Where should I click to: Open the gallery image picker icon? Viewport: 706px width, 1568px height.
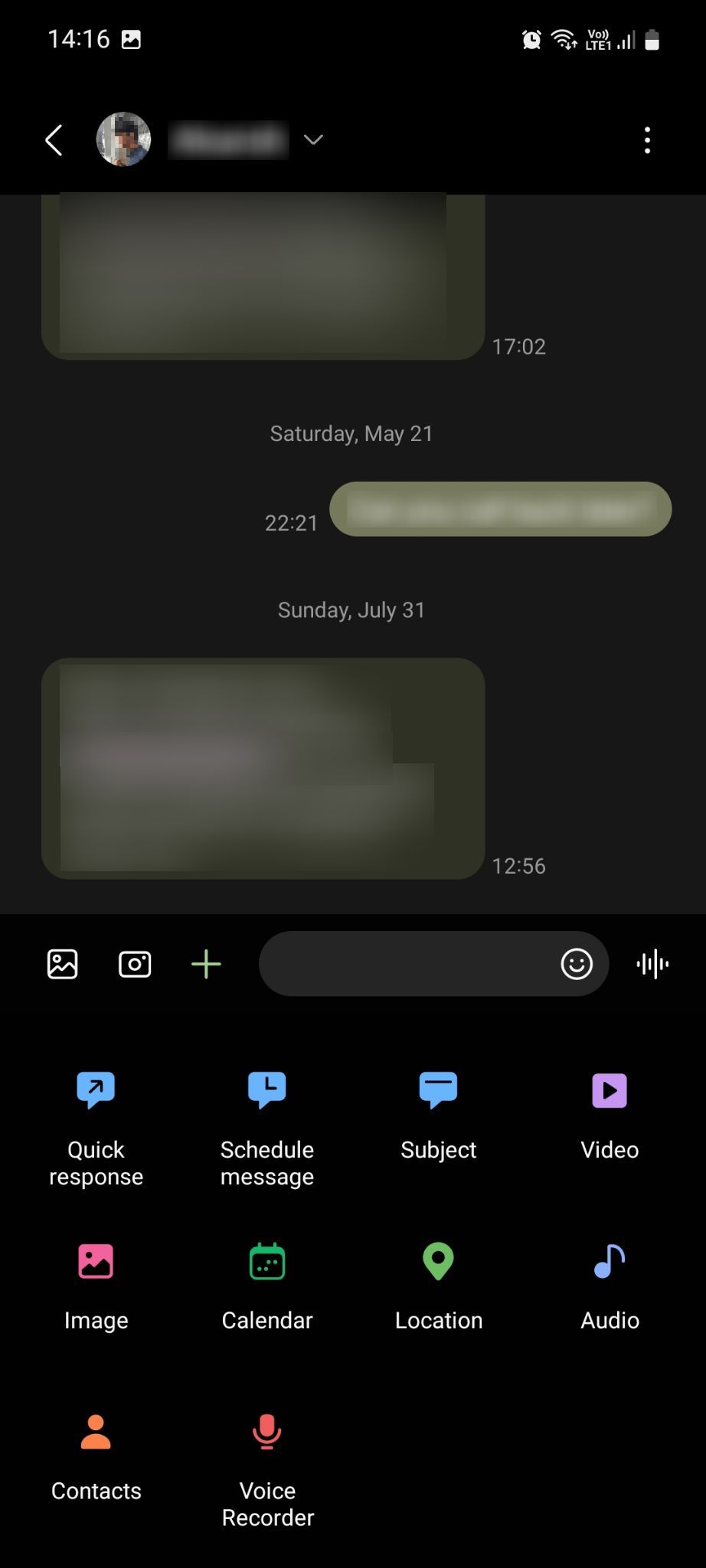pos(63,964)
